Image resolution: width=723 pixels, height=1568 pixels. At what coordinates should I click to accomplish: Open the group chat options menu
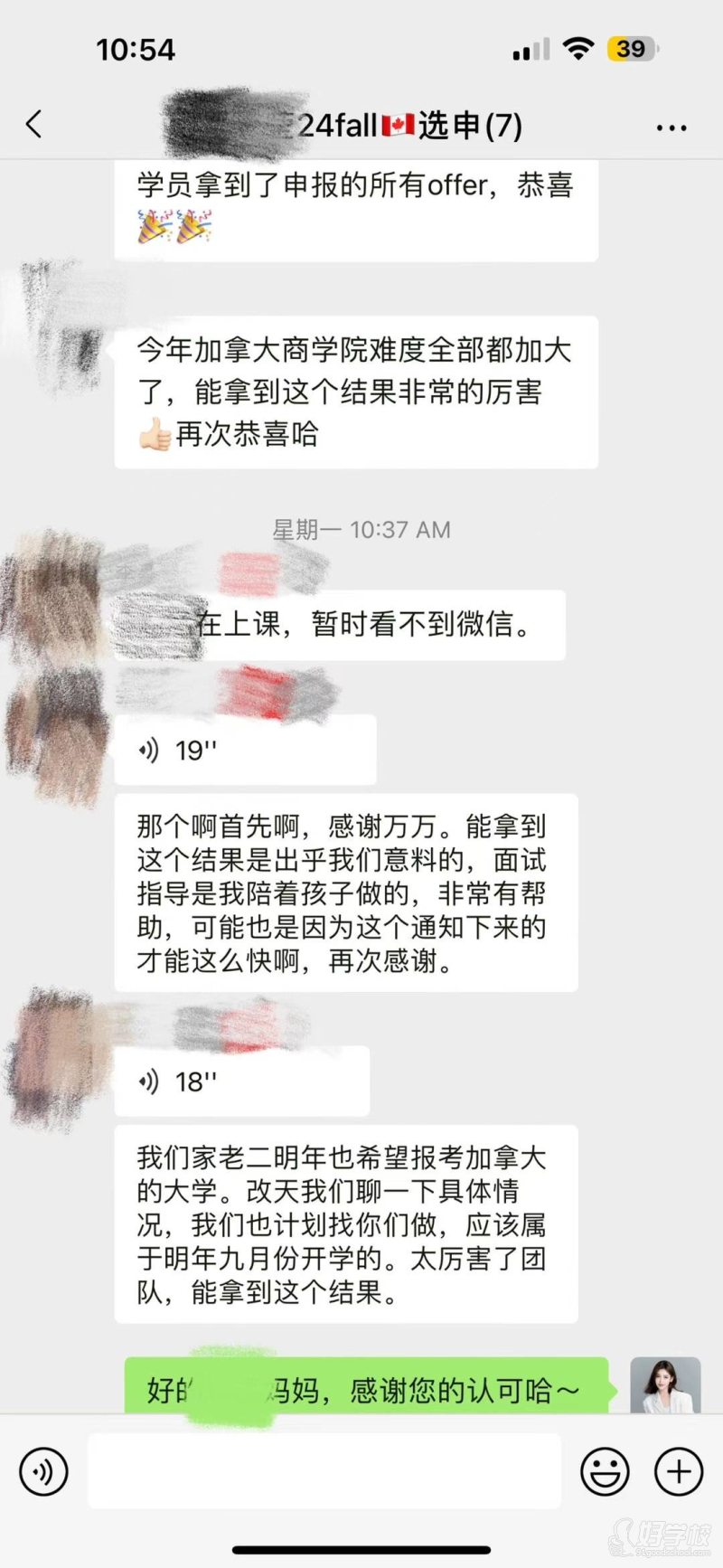coord(671,128)
